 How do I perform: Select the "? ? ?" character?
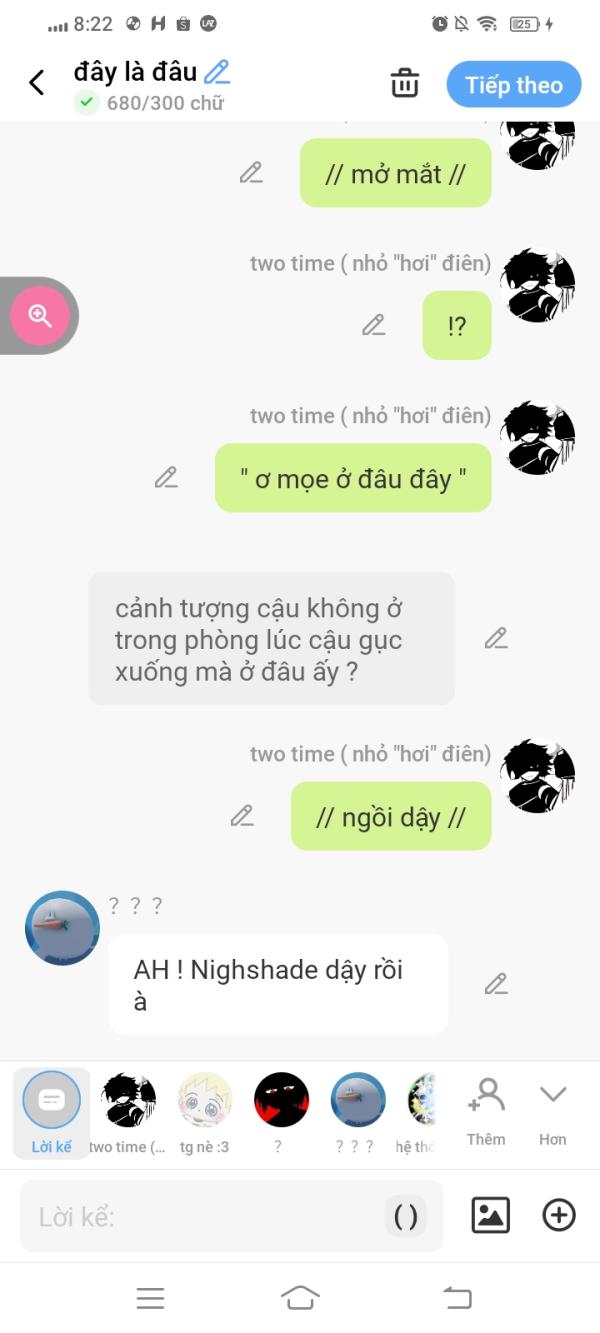[357, 1113]
